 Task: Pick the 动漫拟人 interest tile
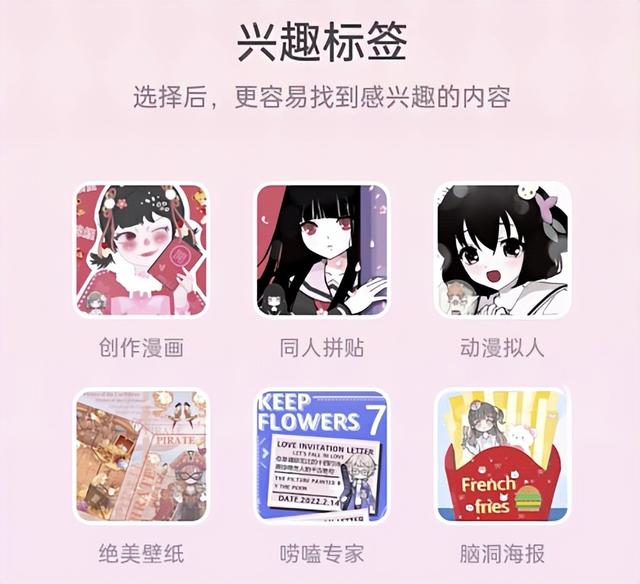coord(503,250)
